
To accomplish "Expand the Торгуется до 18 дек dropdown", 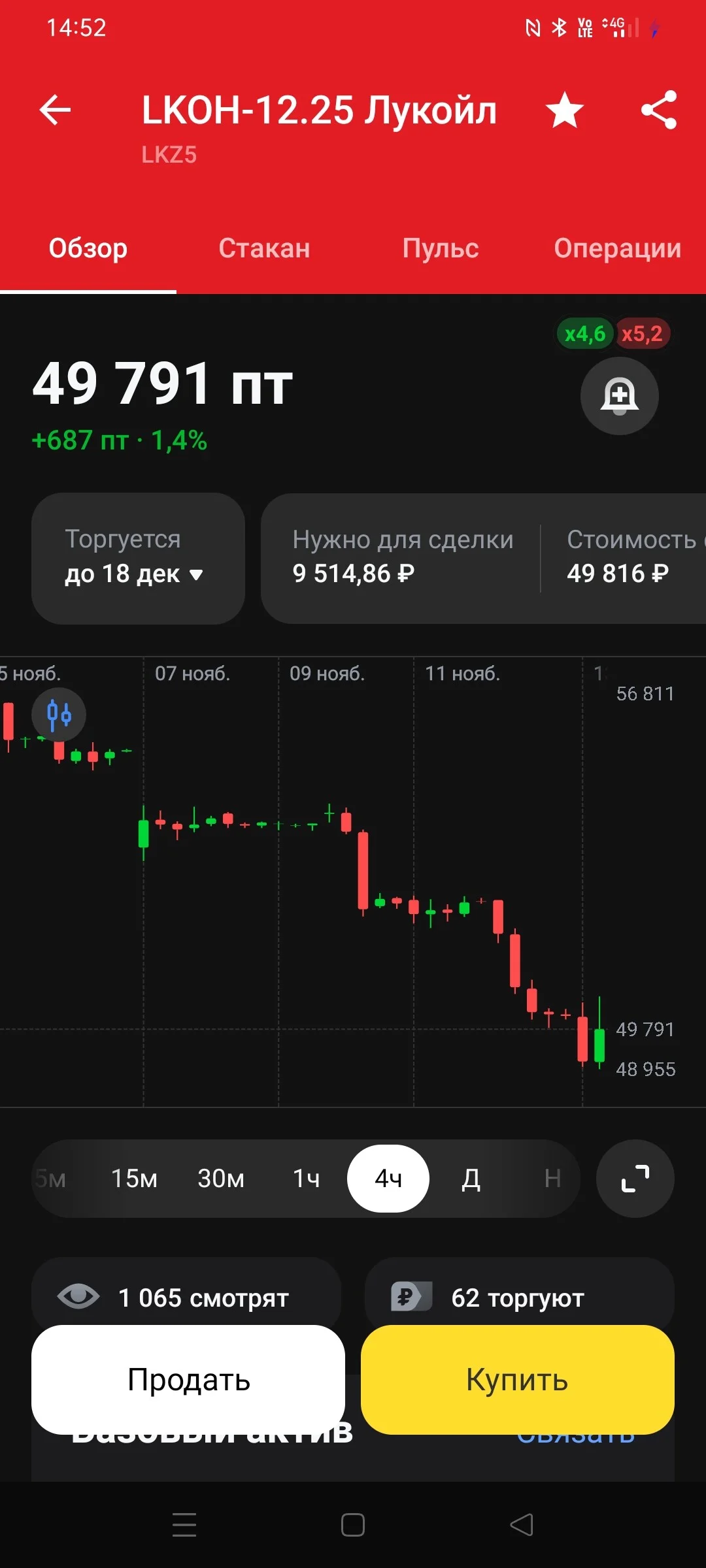I will point(138,559).
